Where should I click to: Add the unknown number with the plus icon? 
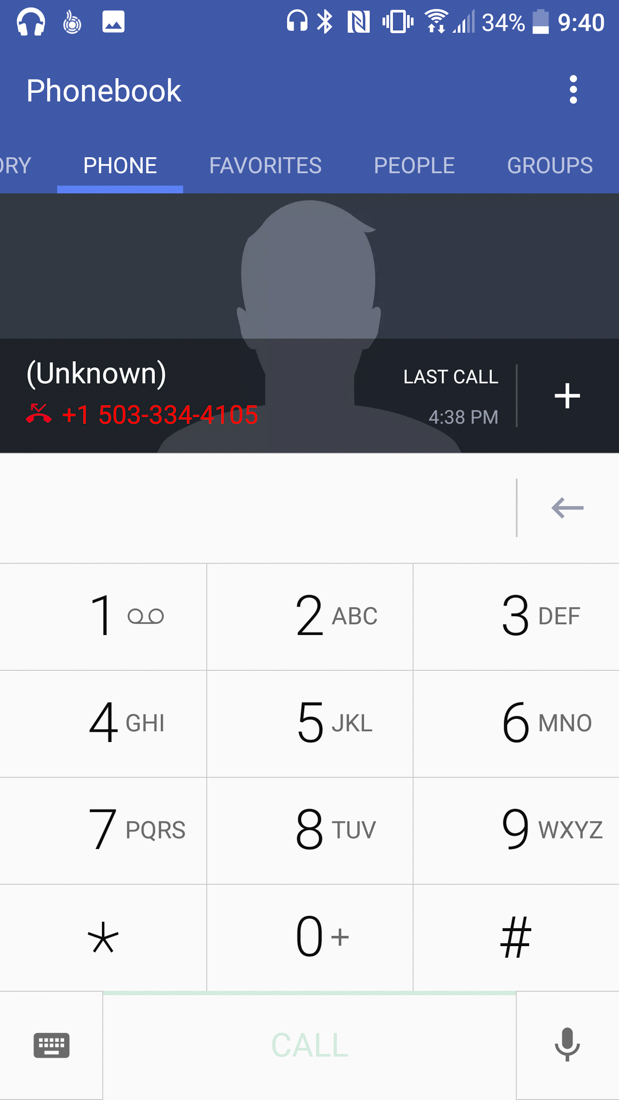[x=567, y=396]
